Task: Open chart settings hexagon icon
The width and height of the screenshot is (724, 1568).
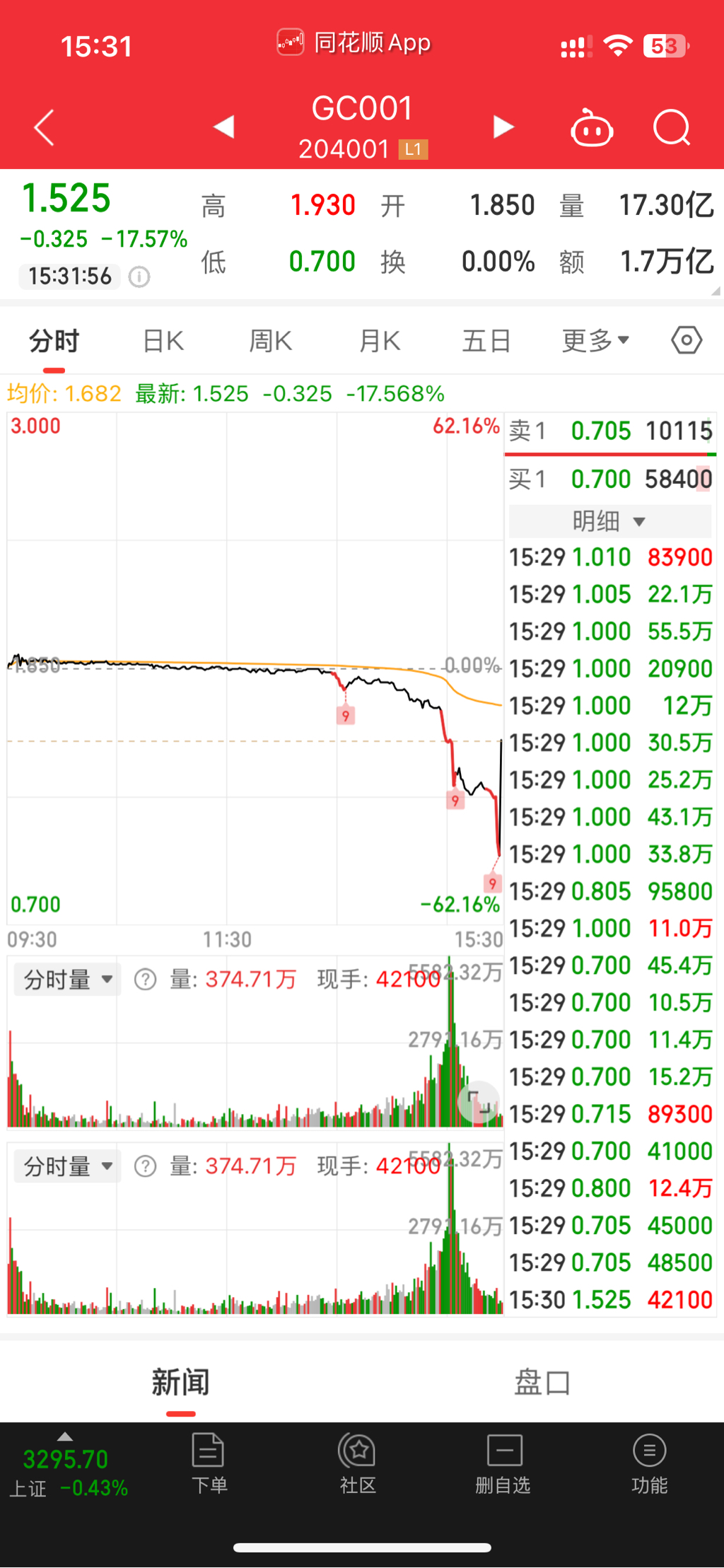Action: [686, 341]
